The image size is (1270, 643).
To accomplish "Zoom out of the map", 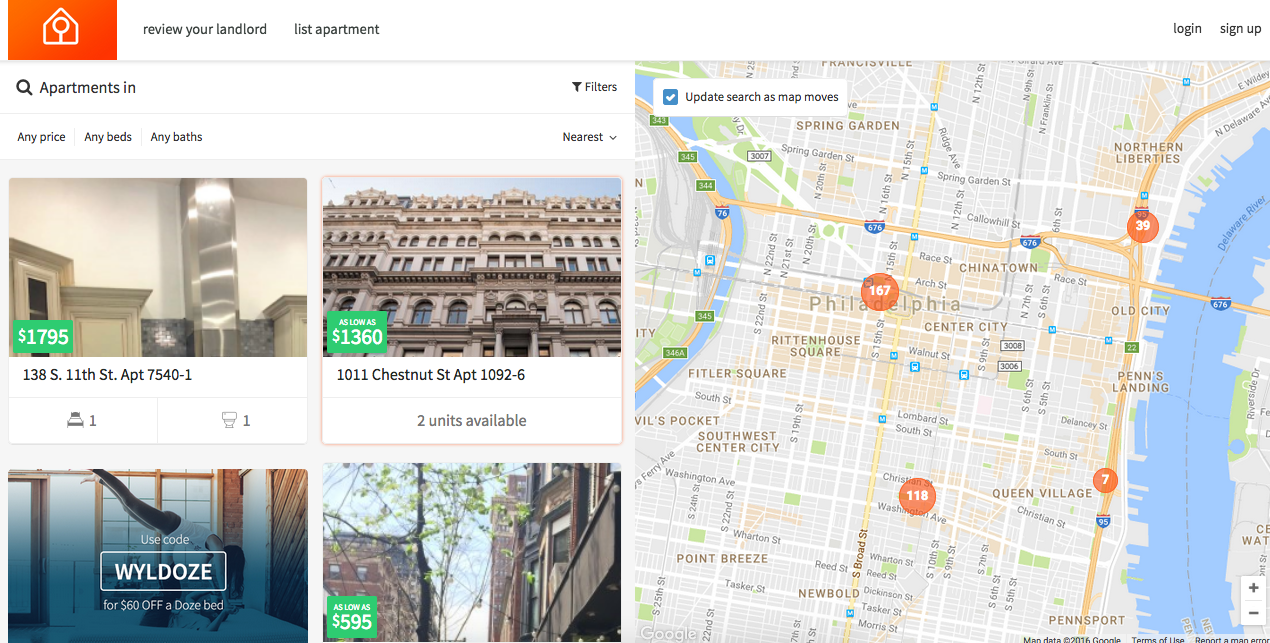I will 1253,613.
